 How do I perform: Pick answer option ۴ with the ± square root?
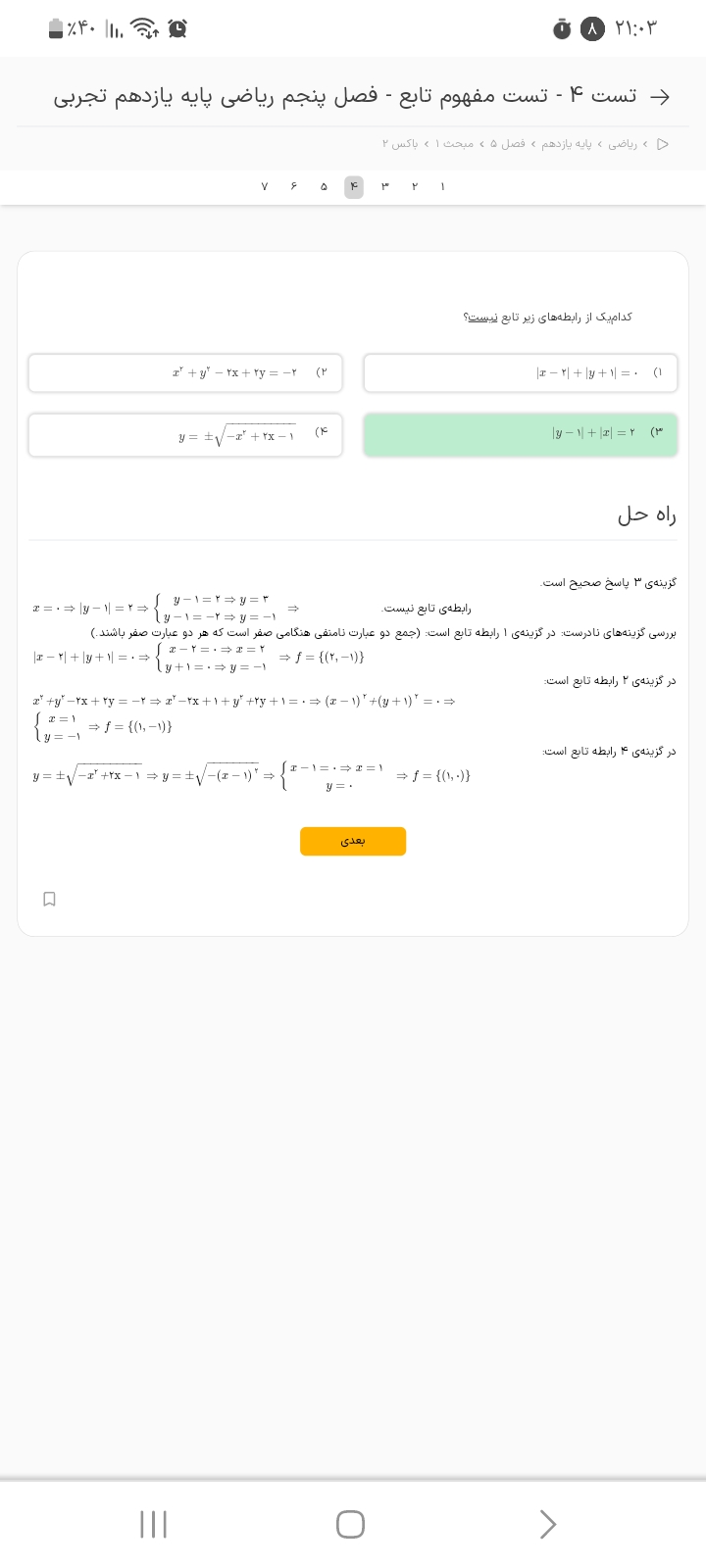pyautogui.click(x=185, y=434)
